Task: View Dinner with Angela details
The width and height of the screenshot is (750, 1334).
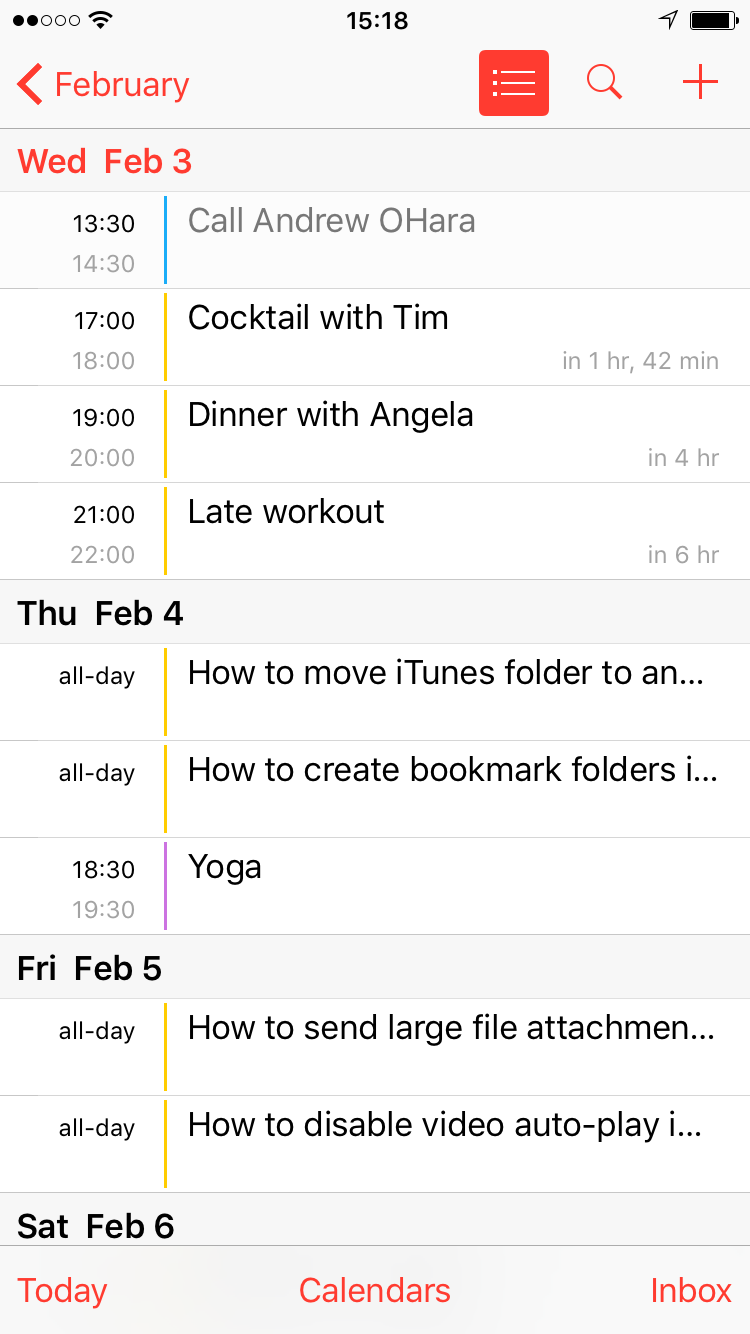Action: (x=375, y=434)
